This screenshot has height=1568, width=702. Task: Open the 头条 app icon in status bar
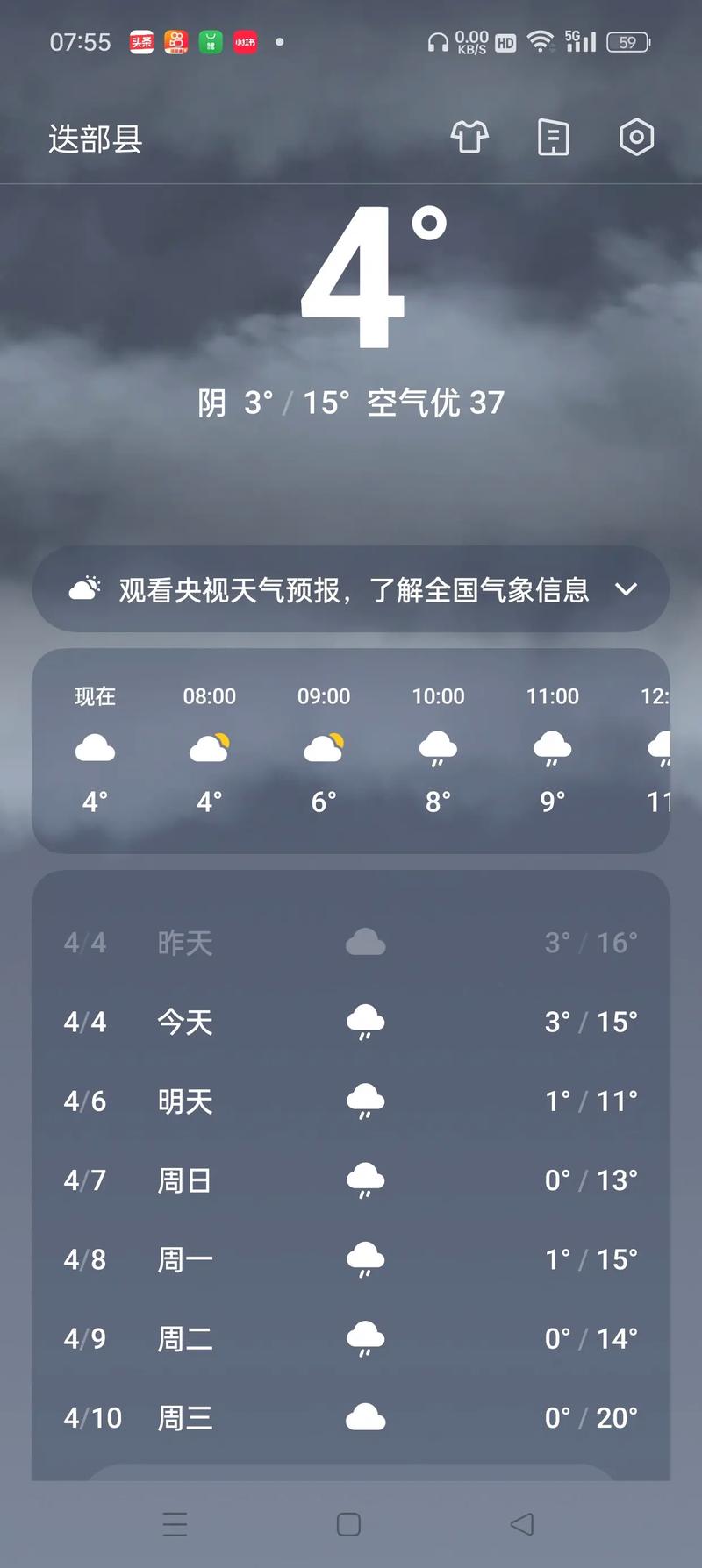142,41
